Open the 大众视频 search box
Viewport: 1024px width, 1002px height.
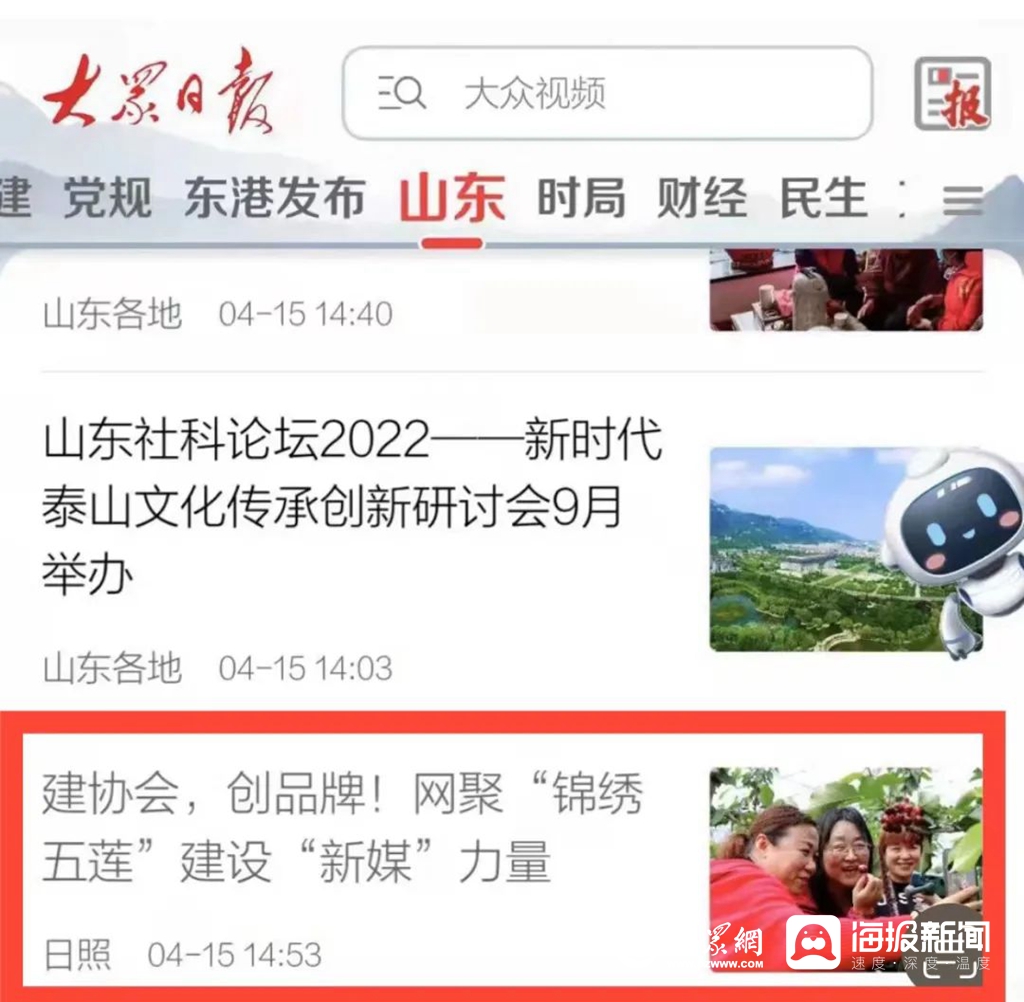point(606,94)
